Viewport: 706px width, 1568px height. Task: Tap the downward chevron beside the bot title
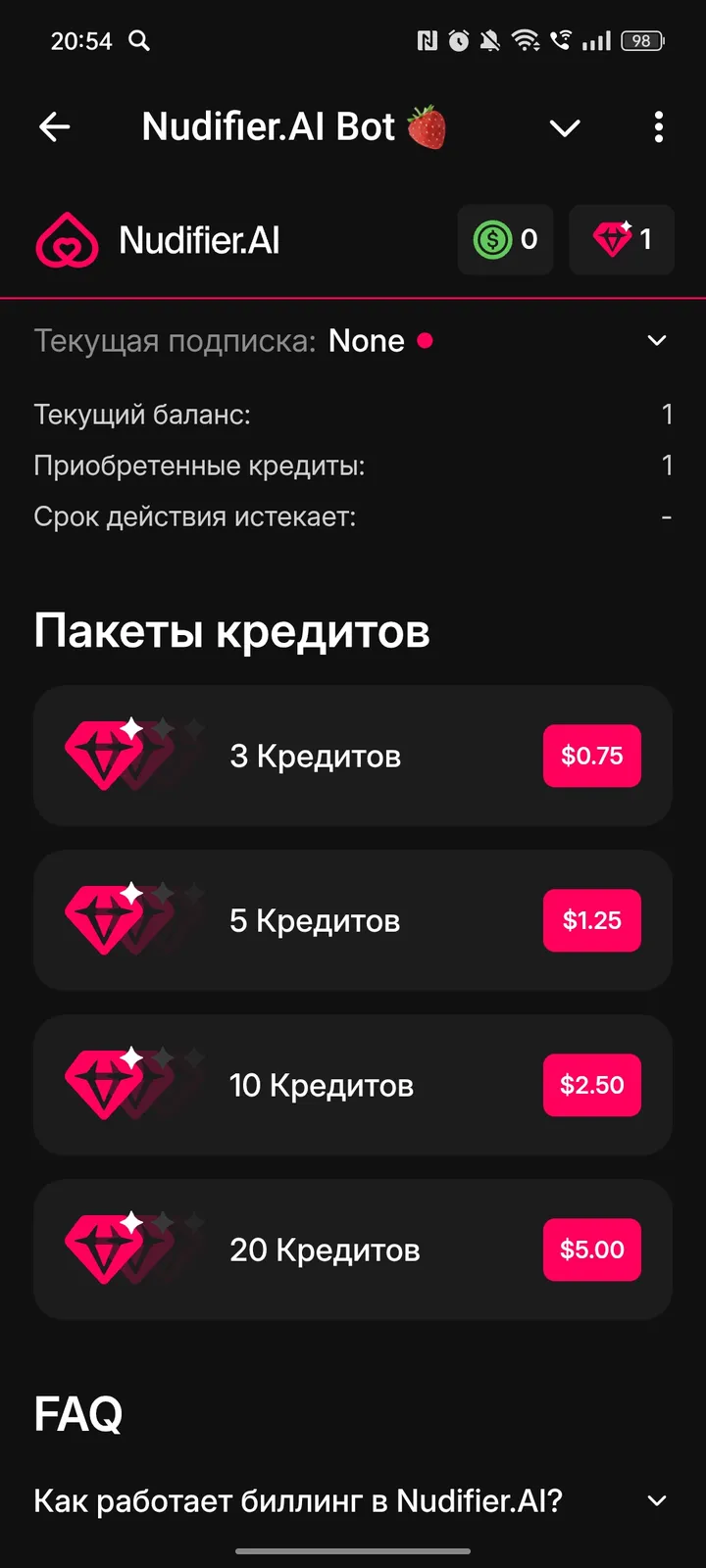coord(565,128)
